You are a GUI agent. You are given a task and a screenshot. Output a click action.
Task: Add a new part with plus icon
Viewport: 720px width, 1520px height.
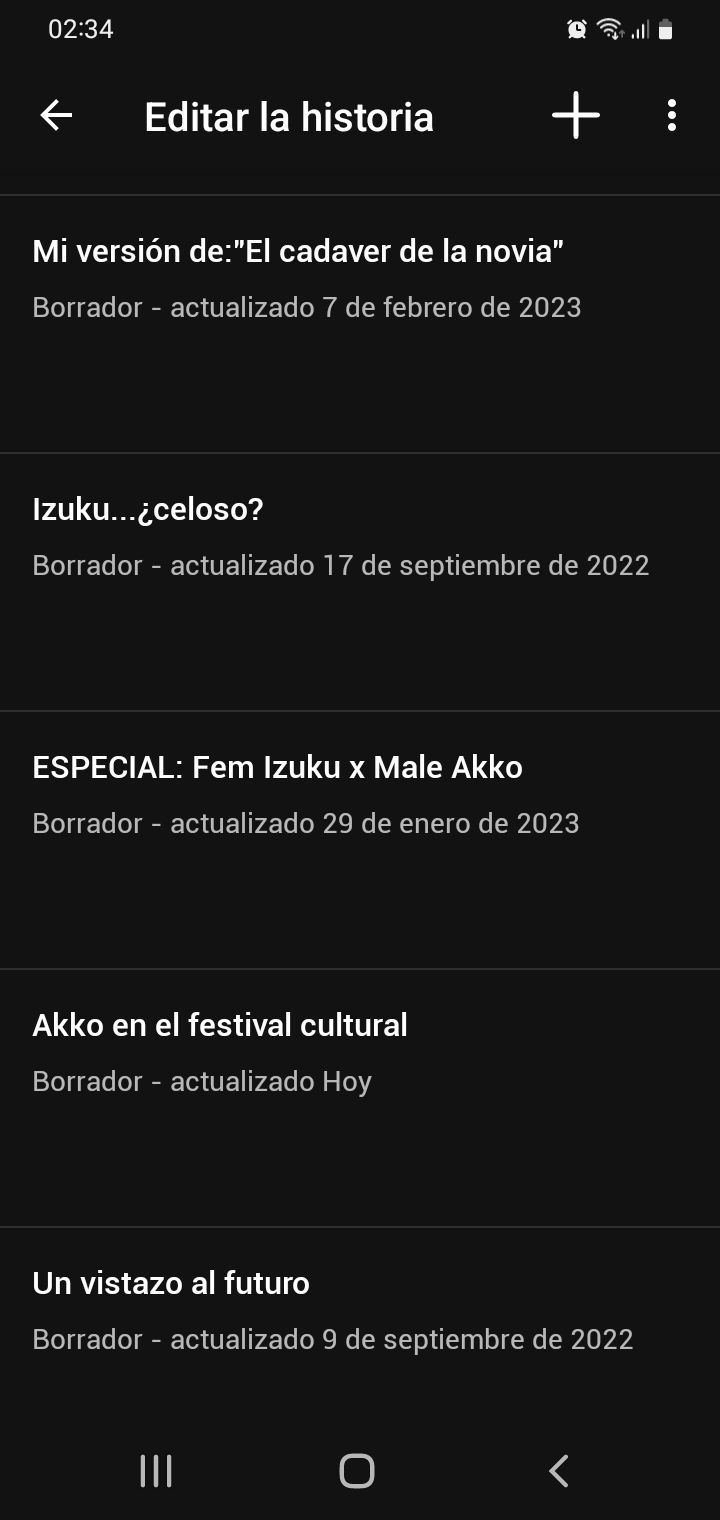[576, 116]
